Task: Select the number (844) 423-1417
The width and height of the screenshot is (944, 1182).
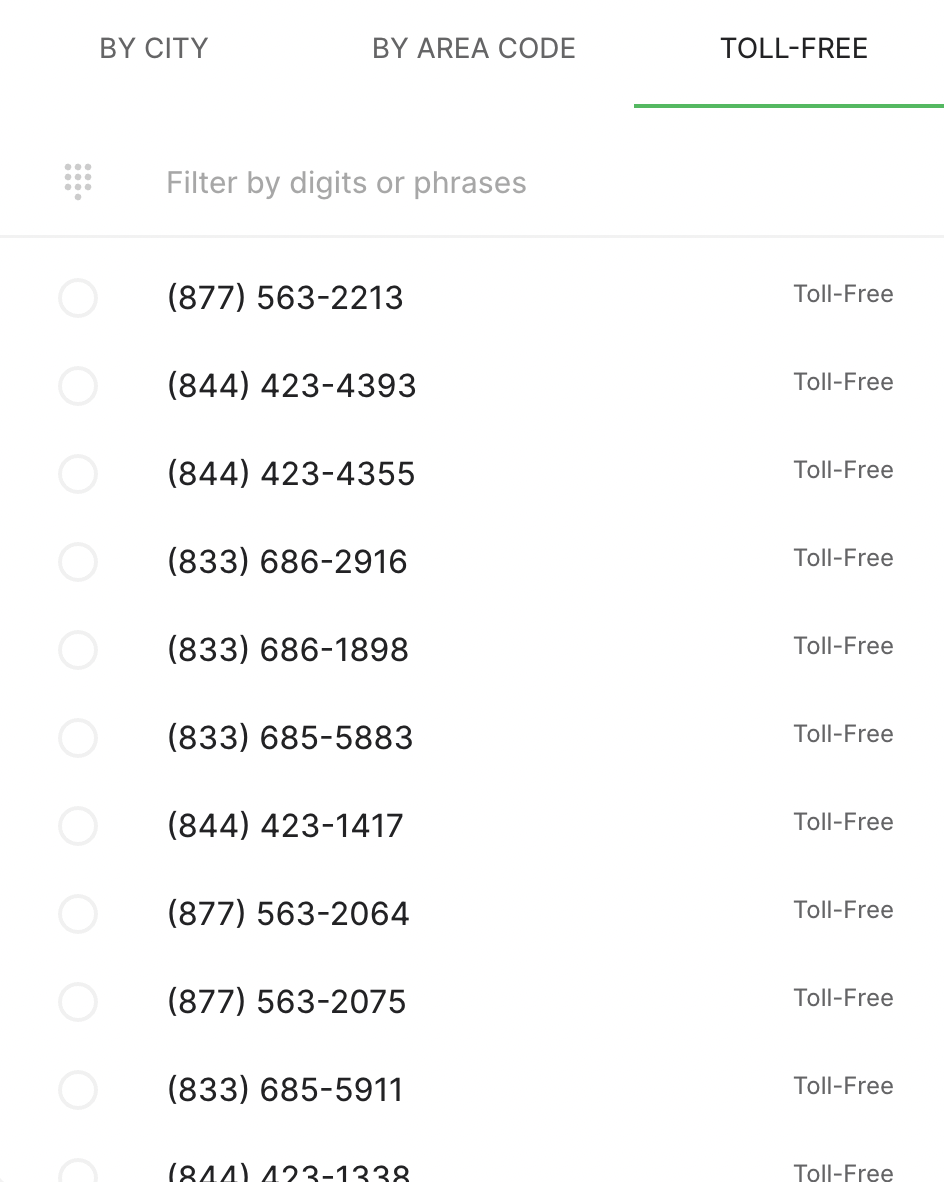Action: click(78, 826)
